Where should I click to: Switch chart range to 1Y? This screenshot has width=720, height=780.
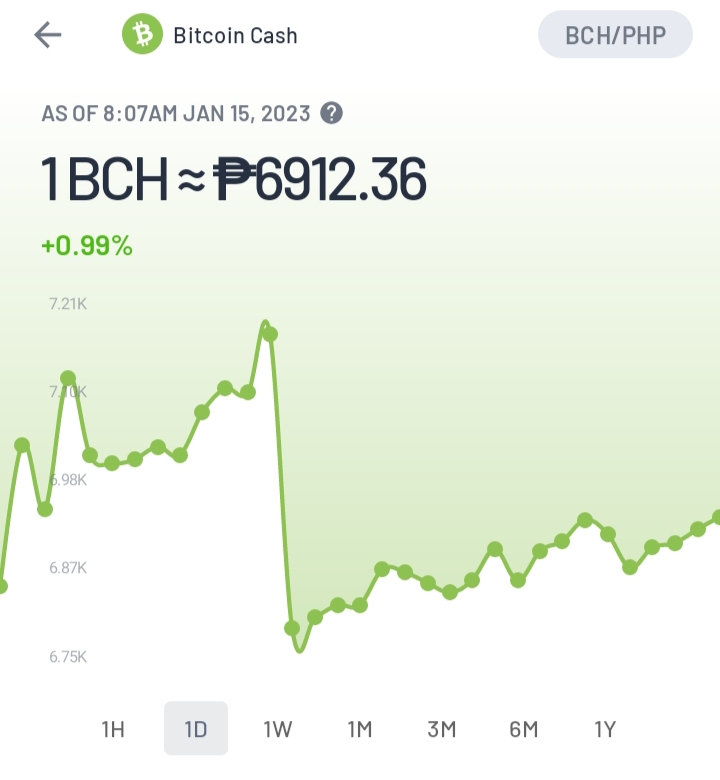click(x=605, y=729)
